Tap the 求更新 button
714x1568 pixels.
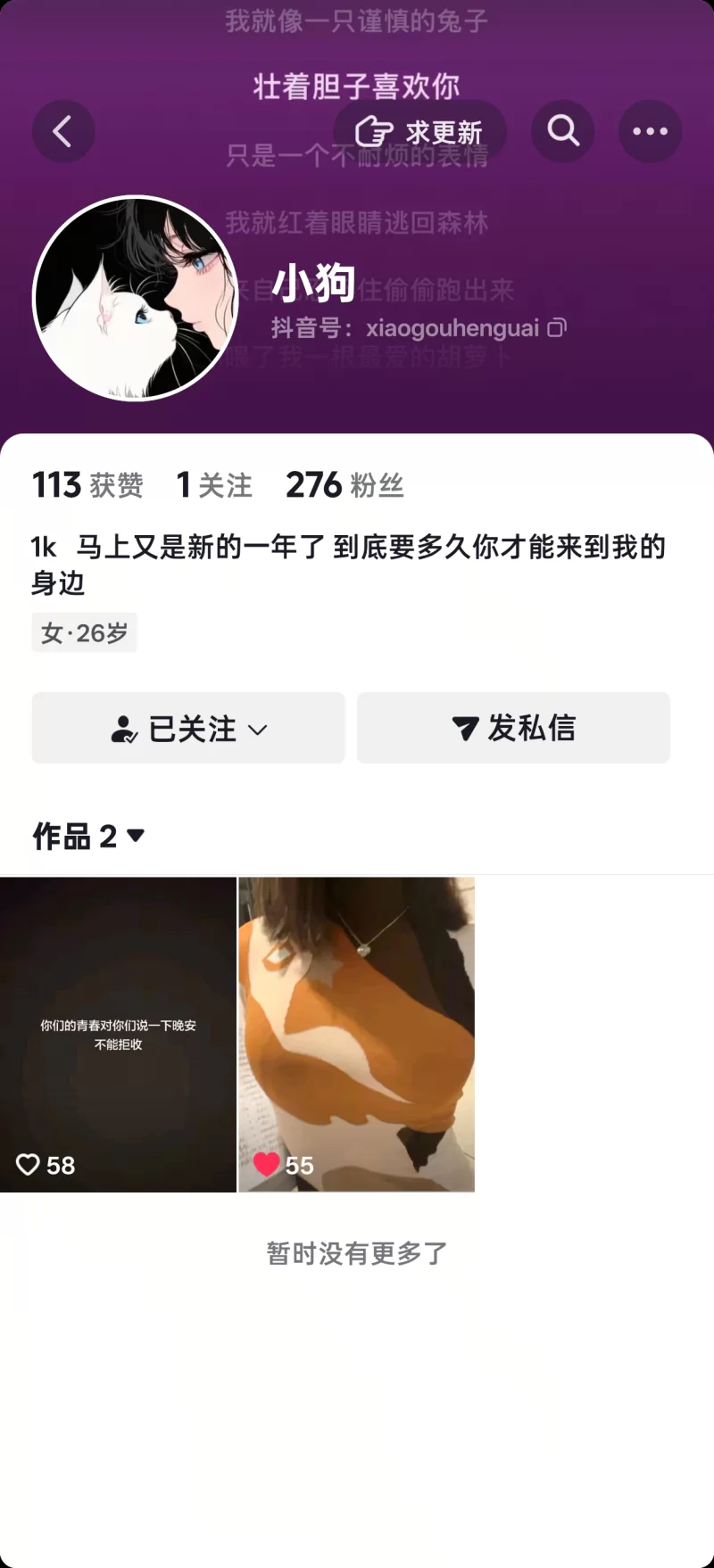click(x=419, y=132)
